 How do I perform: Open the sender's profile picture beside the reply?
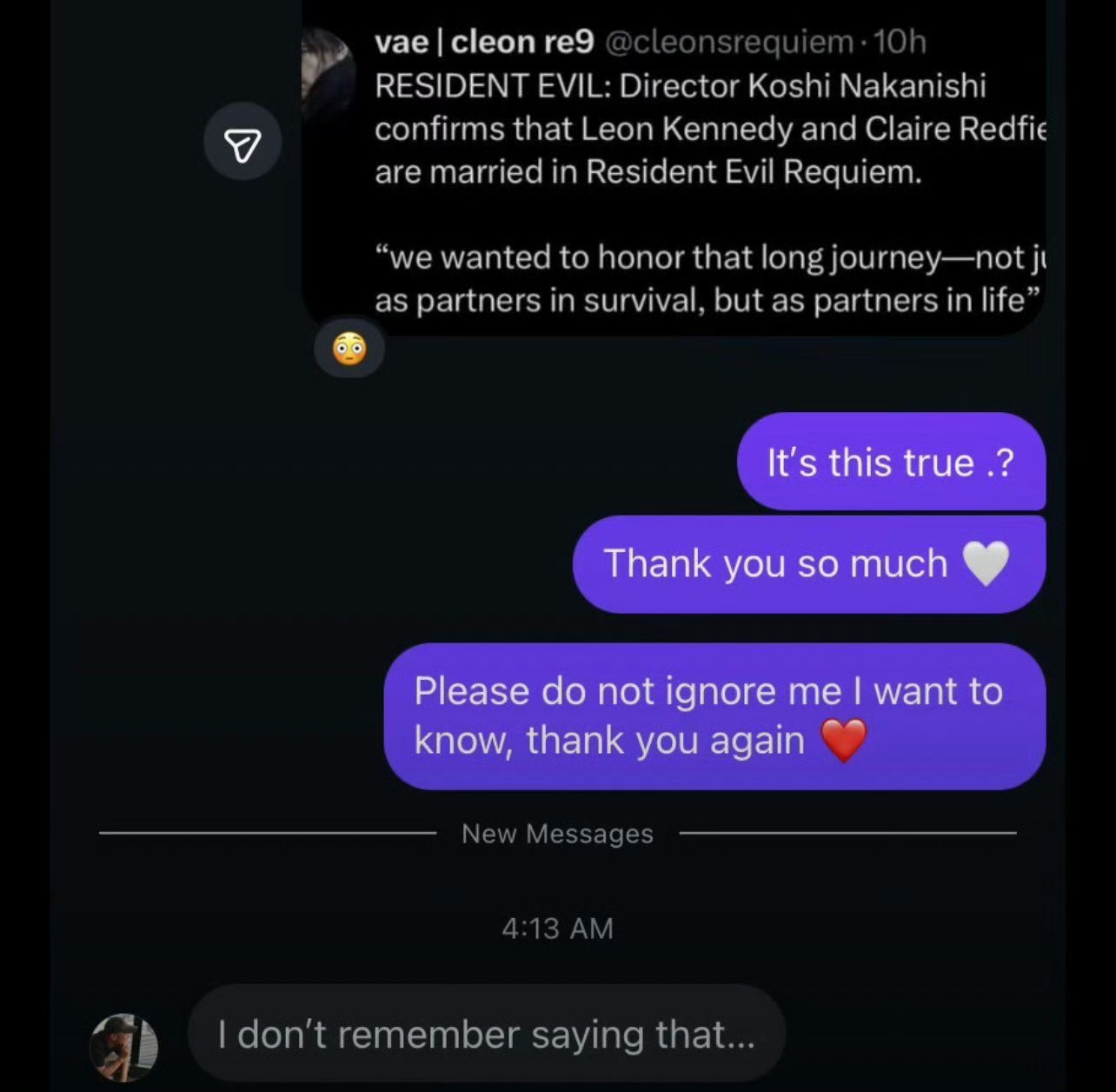point(124,1046)
